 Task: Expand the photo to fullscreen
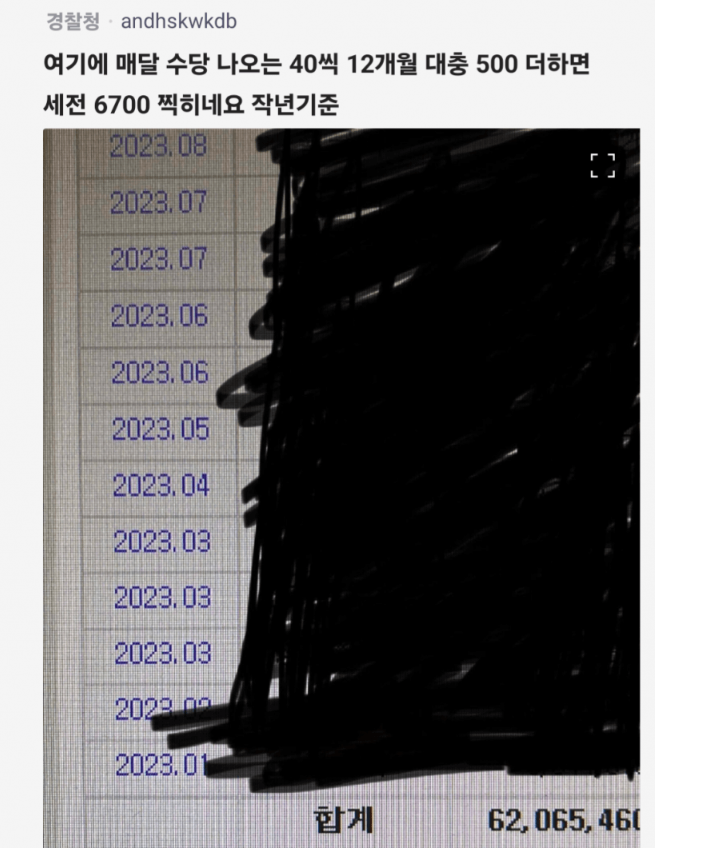[602, 166]
